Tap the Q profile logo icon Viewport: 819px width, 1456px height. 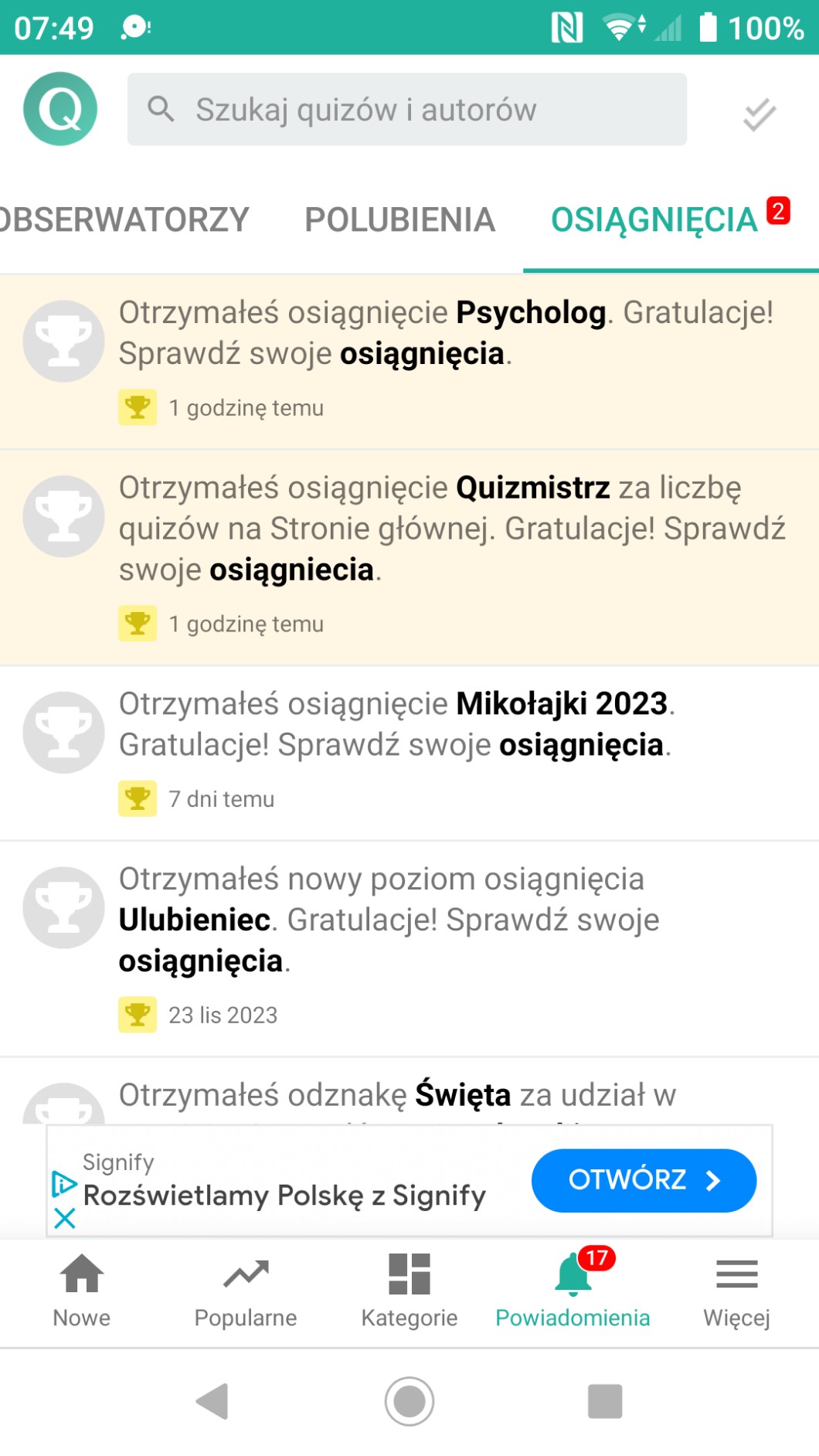click(60, 109)
